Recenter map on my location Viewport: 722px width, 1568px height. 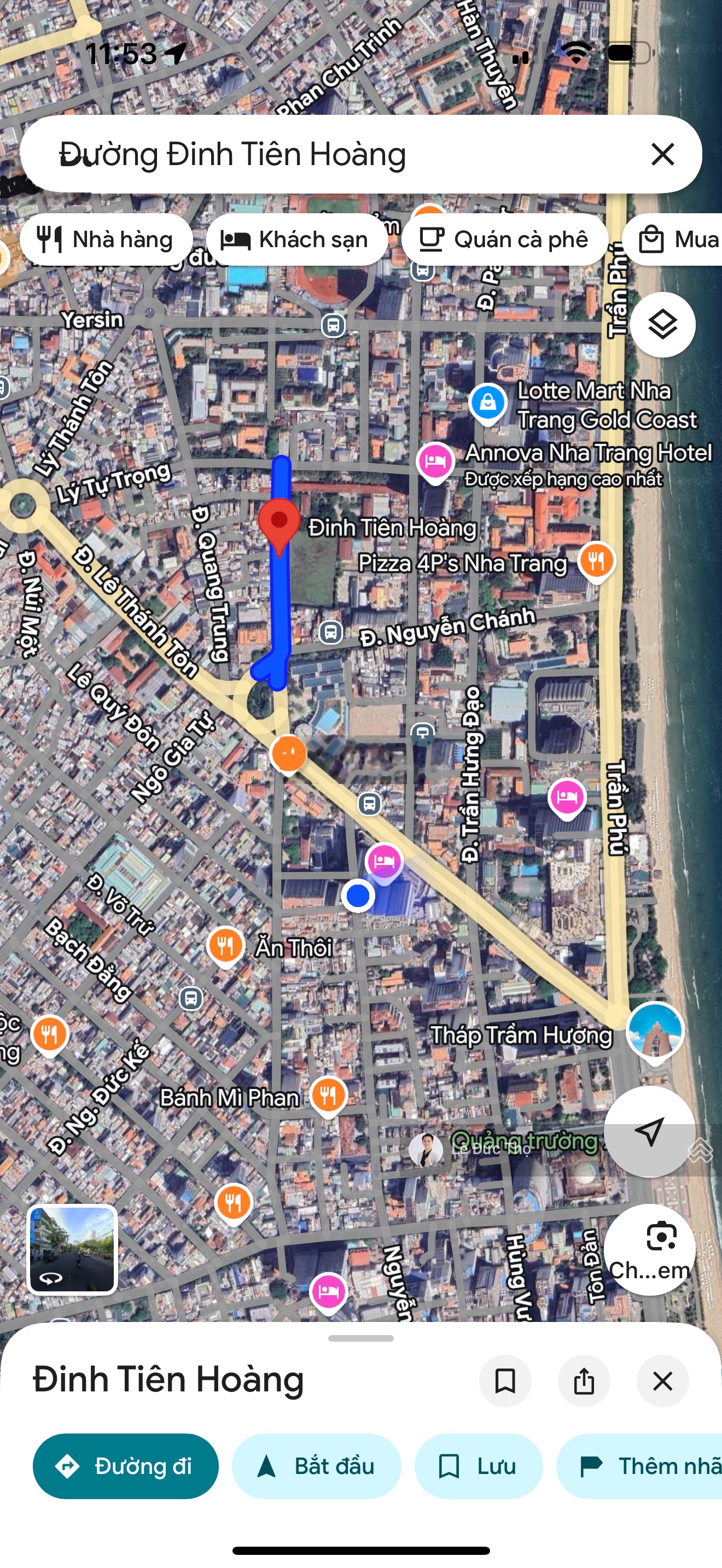(649, 1132)
